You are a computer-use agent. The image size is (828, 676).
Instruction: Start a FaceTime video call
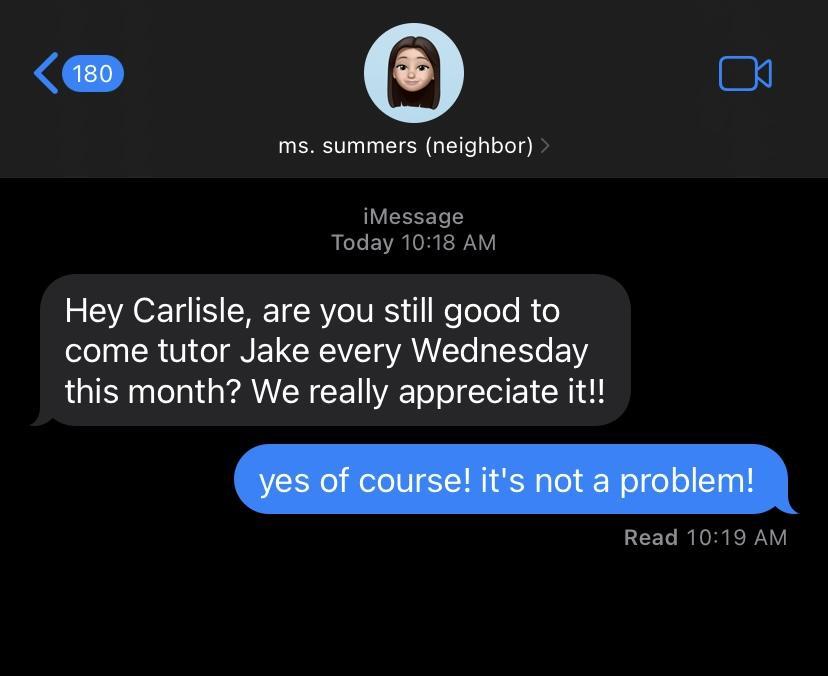[745, 74]
